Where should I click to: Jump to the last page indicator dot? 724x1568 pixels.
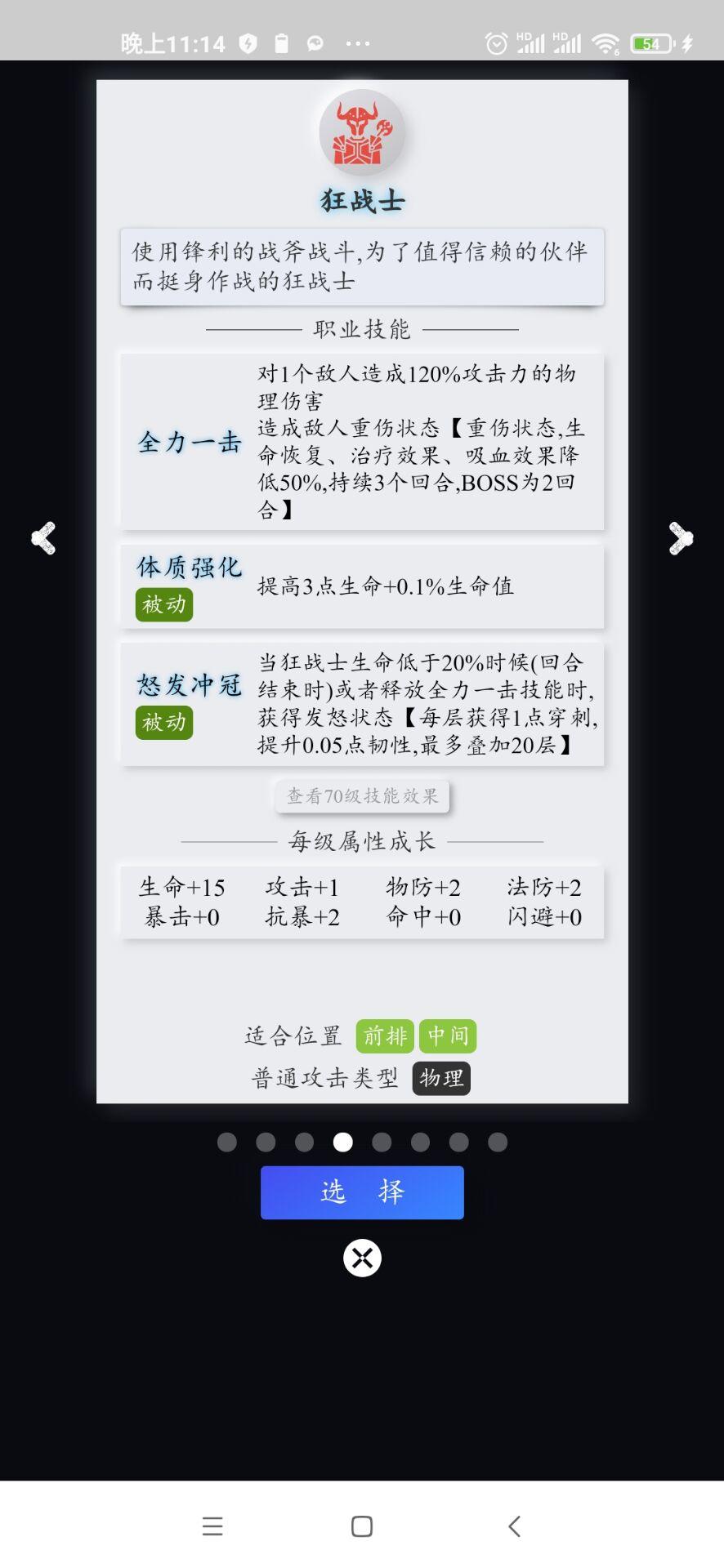coord(498,1142)
